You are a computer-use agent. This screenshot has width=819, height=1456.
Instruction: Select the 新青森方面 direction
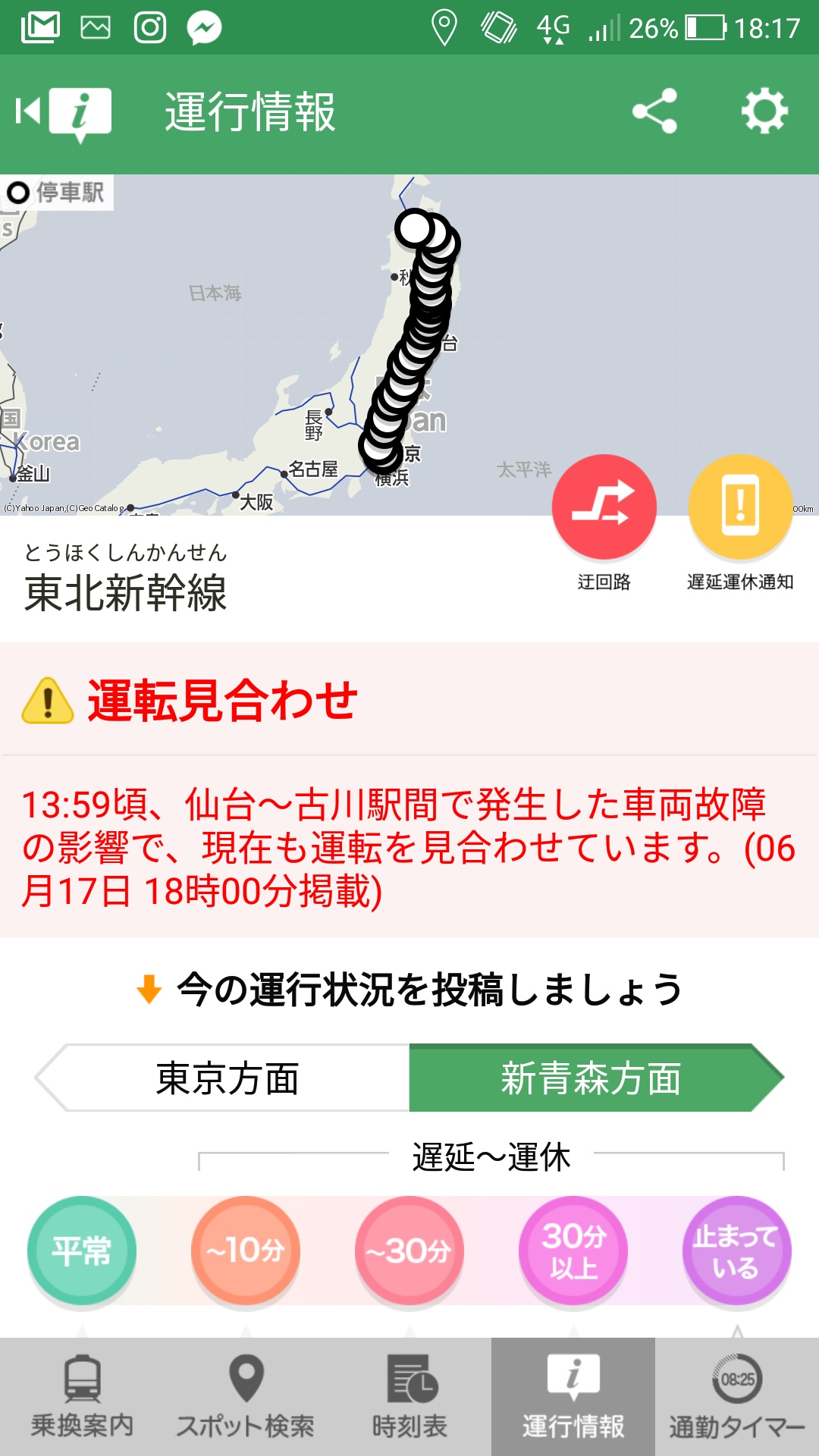[596, 1078]
